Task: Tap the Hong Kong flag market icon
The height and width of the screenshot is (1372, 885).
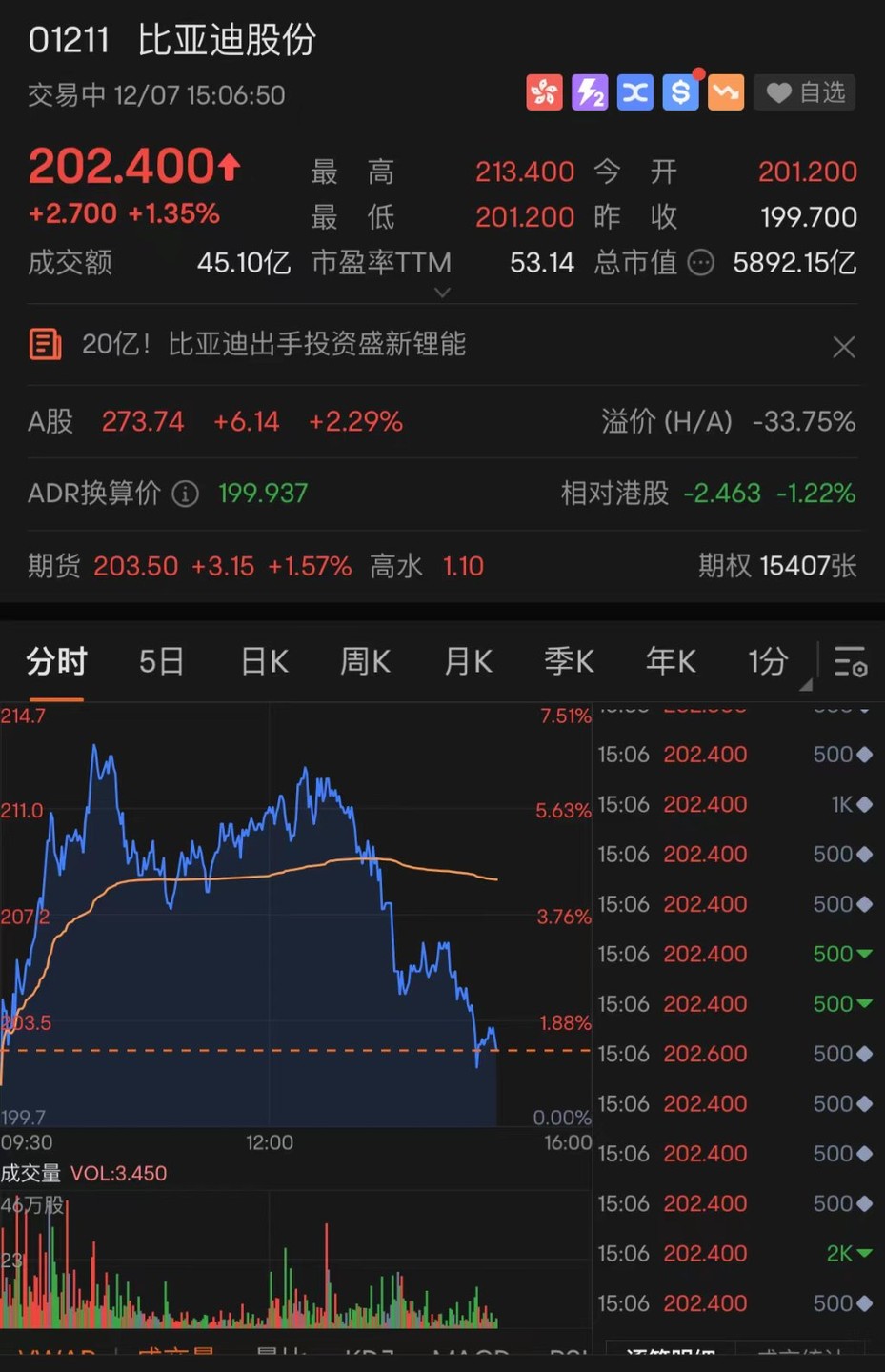Action: (x=544, y=92)
